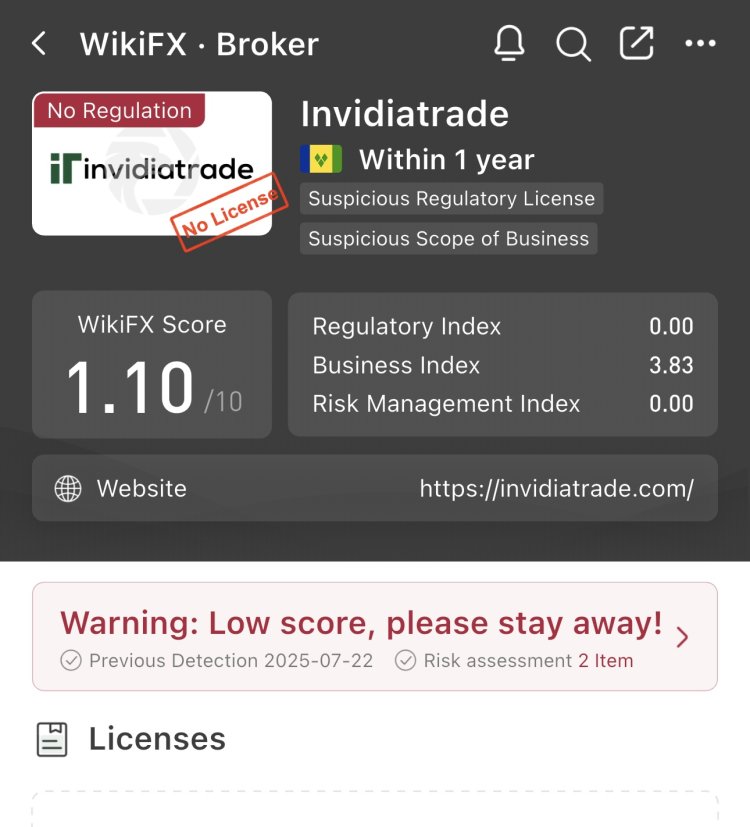Click the Suspicious Regulatory License tag
Image resolution: width=750 pixels, height=827 pixels.
pos(451,198)
